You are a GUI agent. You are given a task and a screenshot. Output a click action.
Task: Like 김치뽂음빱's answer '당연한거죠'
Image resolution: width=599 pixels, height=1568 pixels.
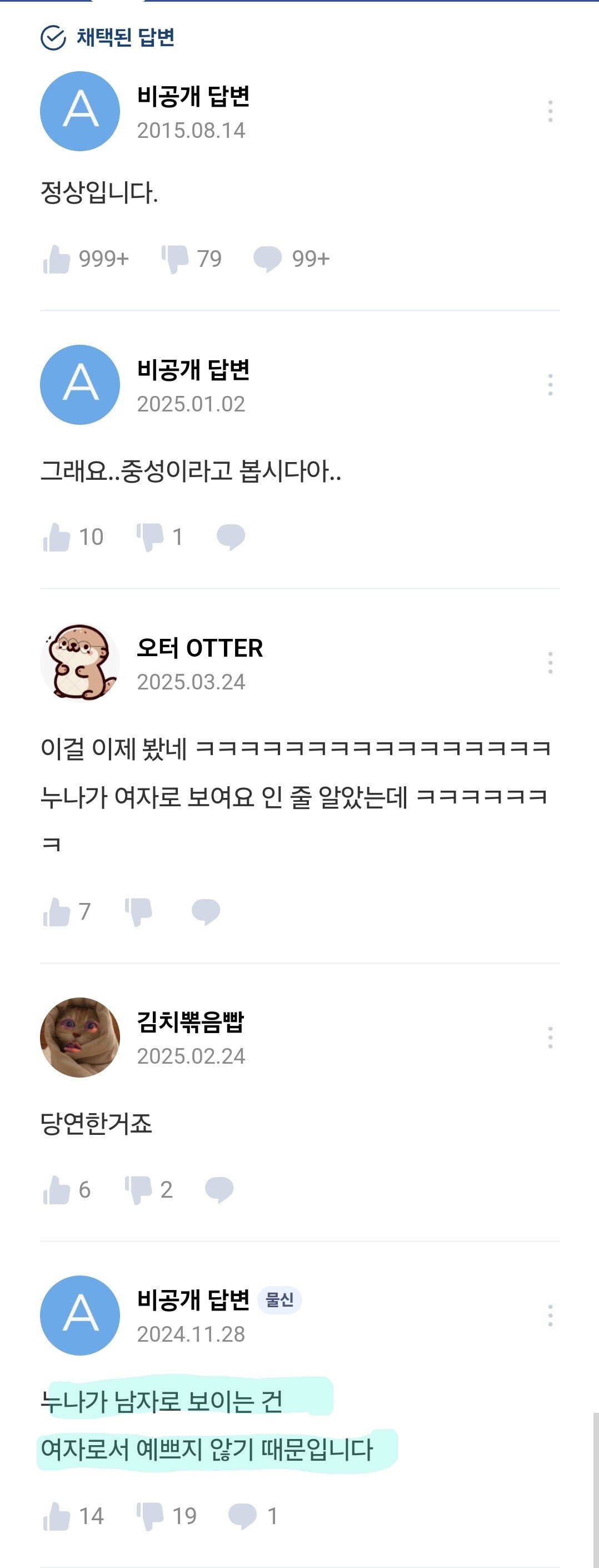pyautogui.click(x=57, y=1190)
